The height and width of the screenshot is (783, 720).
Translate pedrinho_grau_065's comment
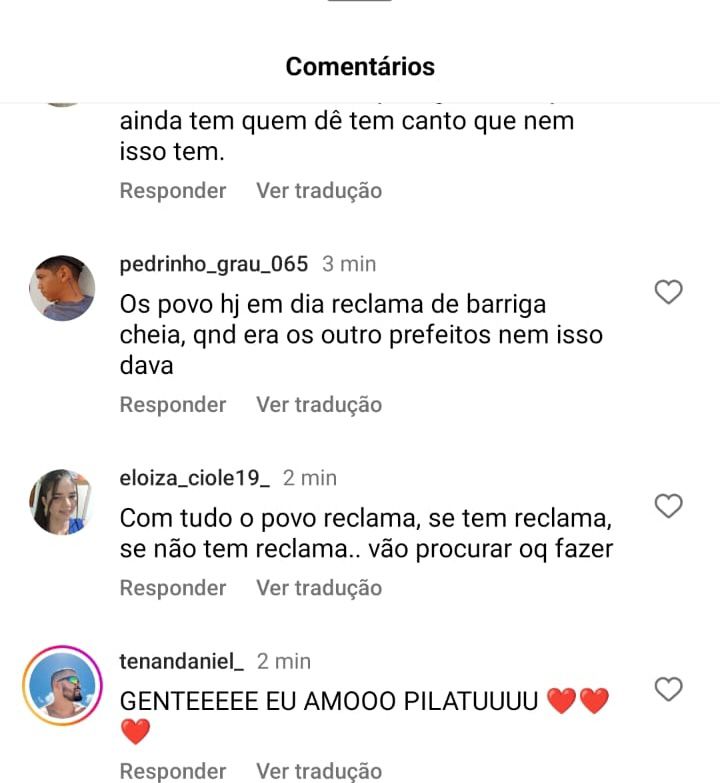319,405
